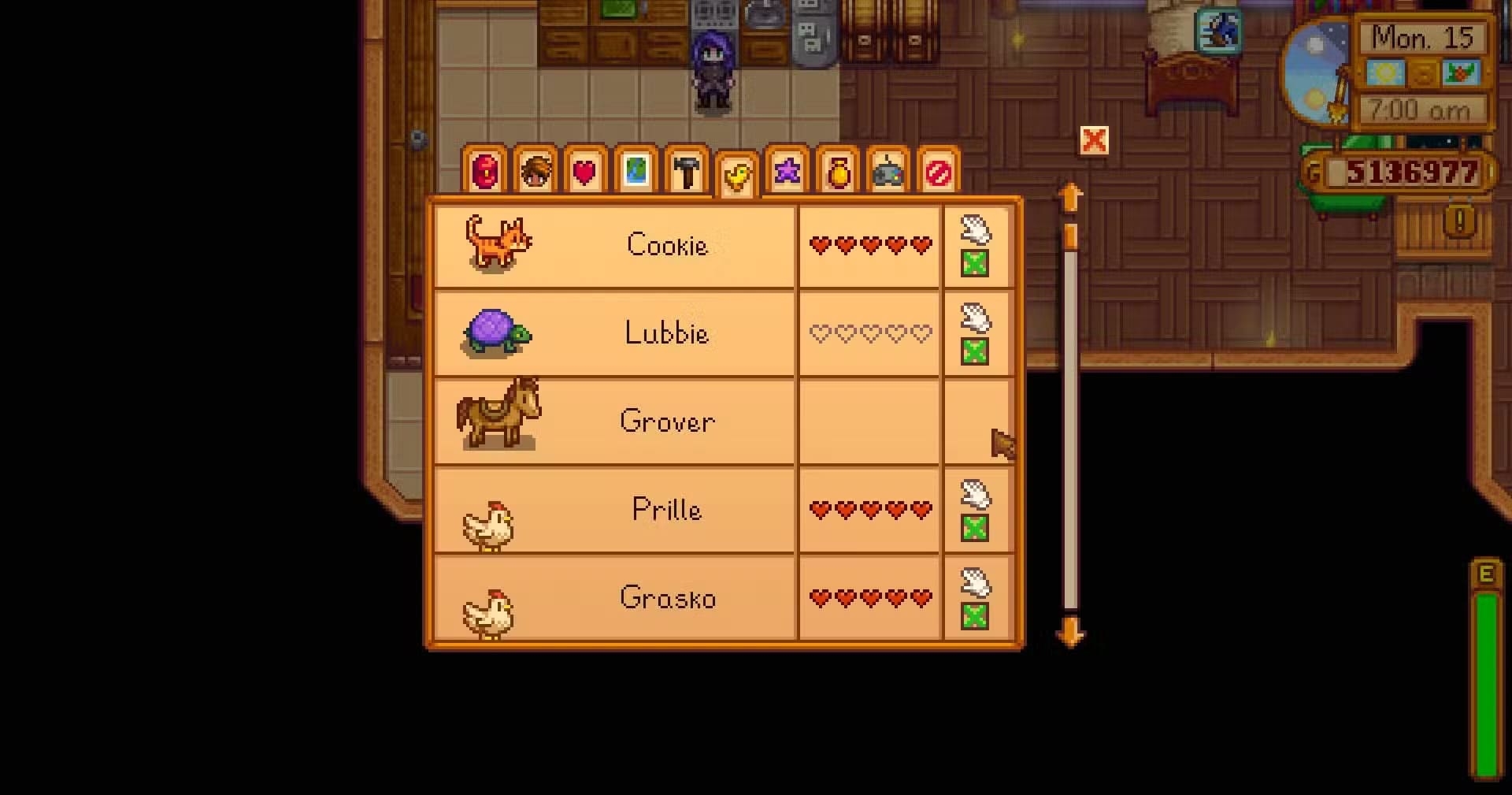The image size is (1512, 795).
Task: Close the menu with the red X
Action: pos(1094,141)
